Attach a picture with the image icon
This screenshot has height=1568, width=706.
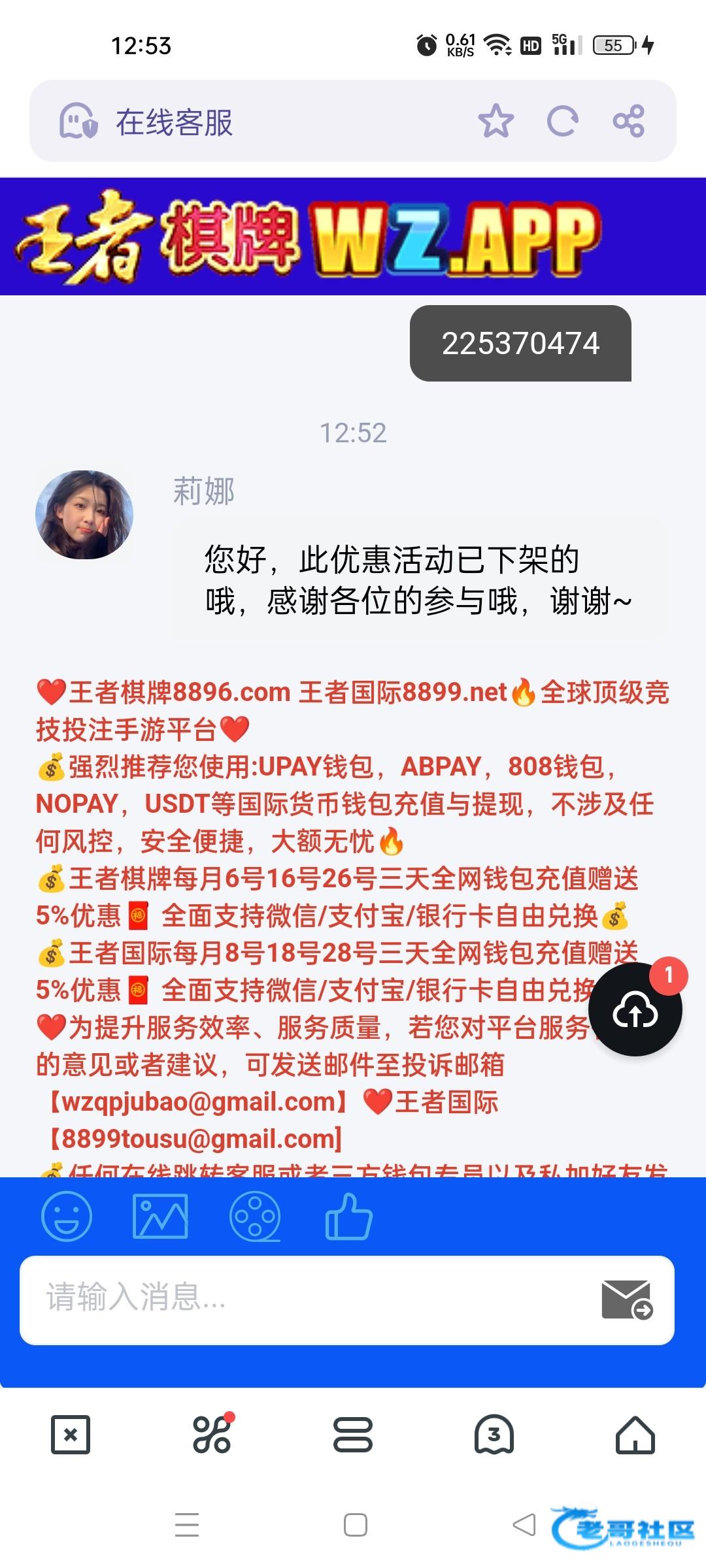[x=160, y=1216]
